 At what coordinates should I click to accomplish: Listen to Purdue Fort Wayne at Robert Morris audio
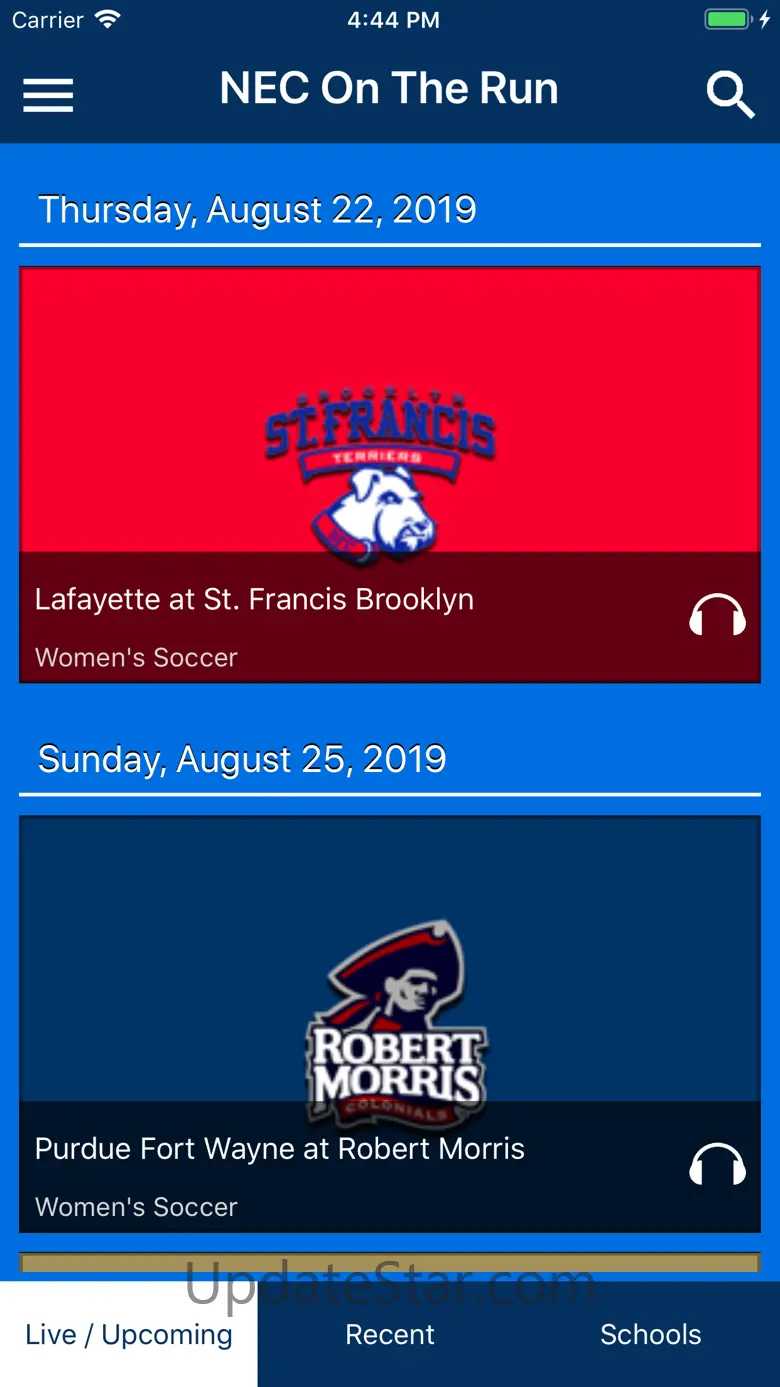717,1165
